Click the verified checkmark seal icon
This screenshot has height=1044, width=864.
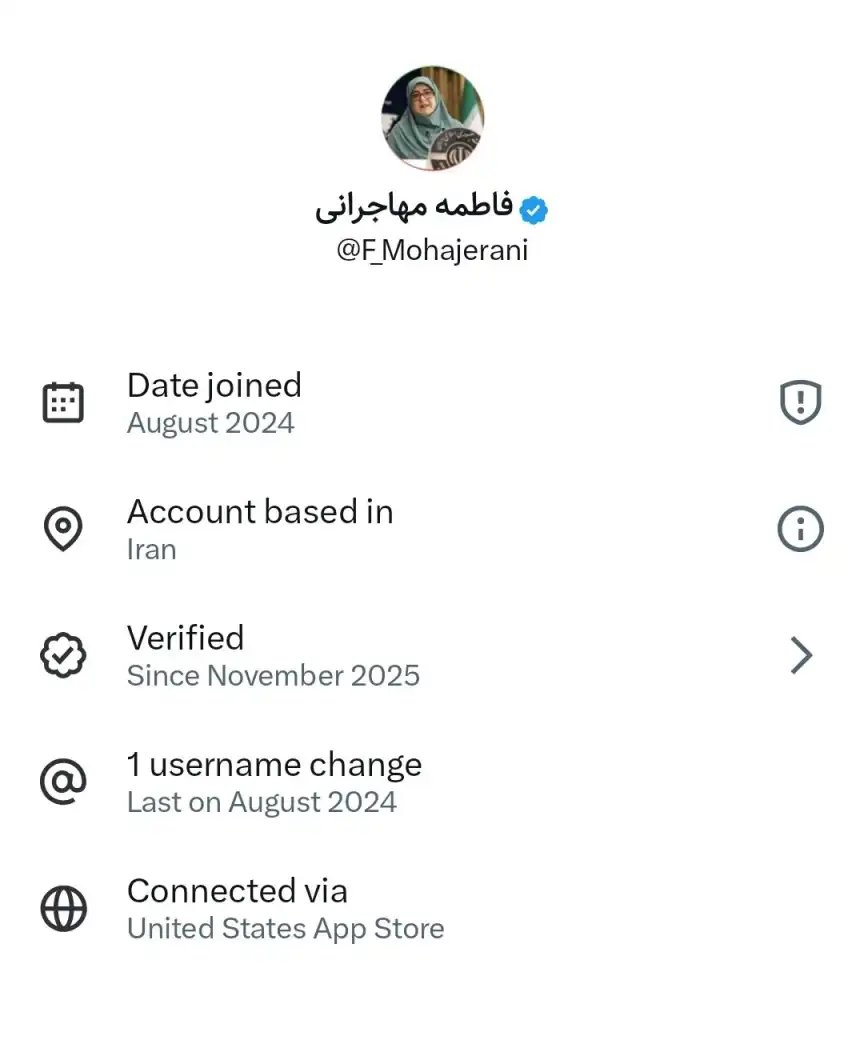tap(64, 655)
